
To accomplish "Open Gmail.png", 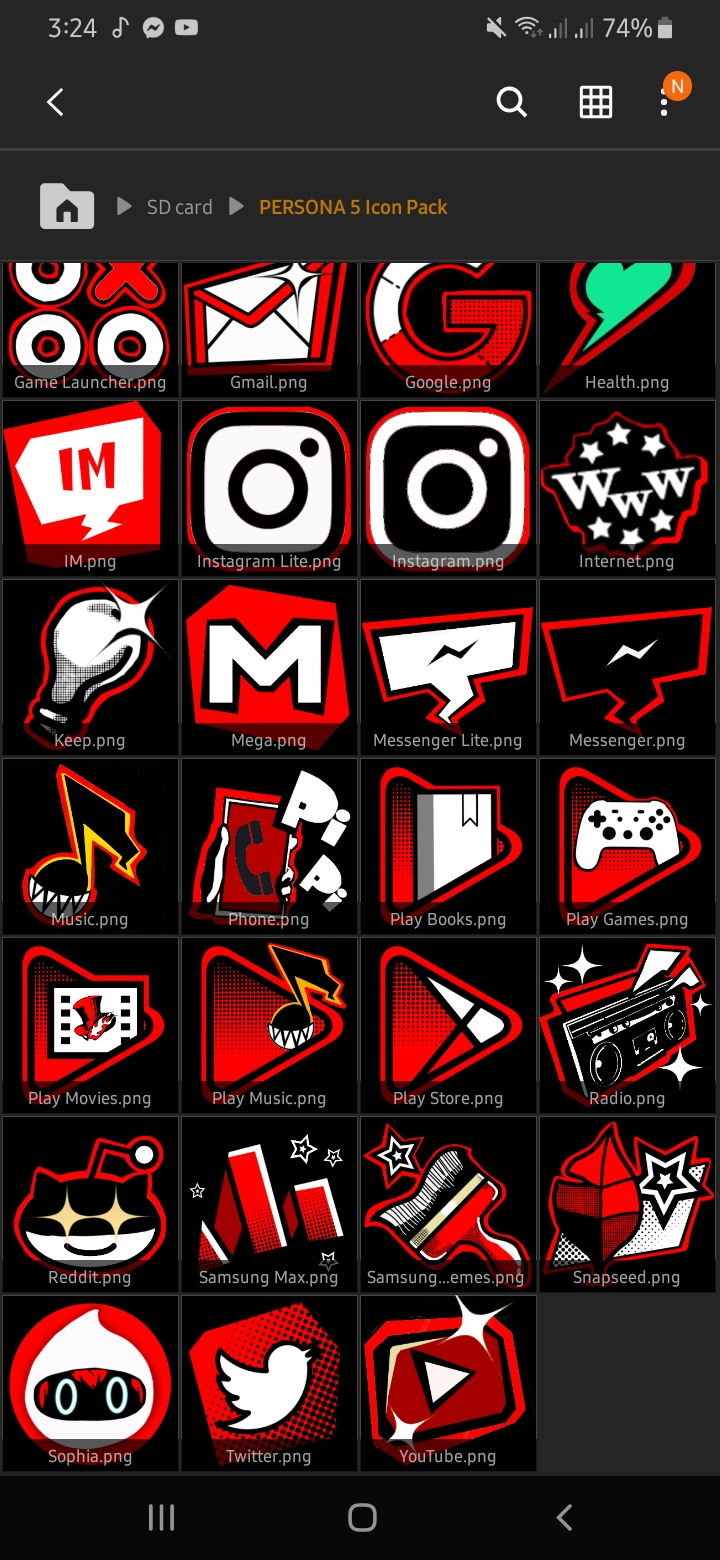I will coord(269,329).
